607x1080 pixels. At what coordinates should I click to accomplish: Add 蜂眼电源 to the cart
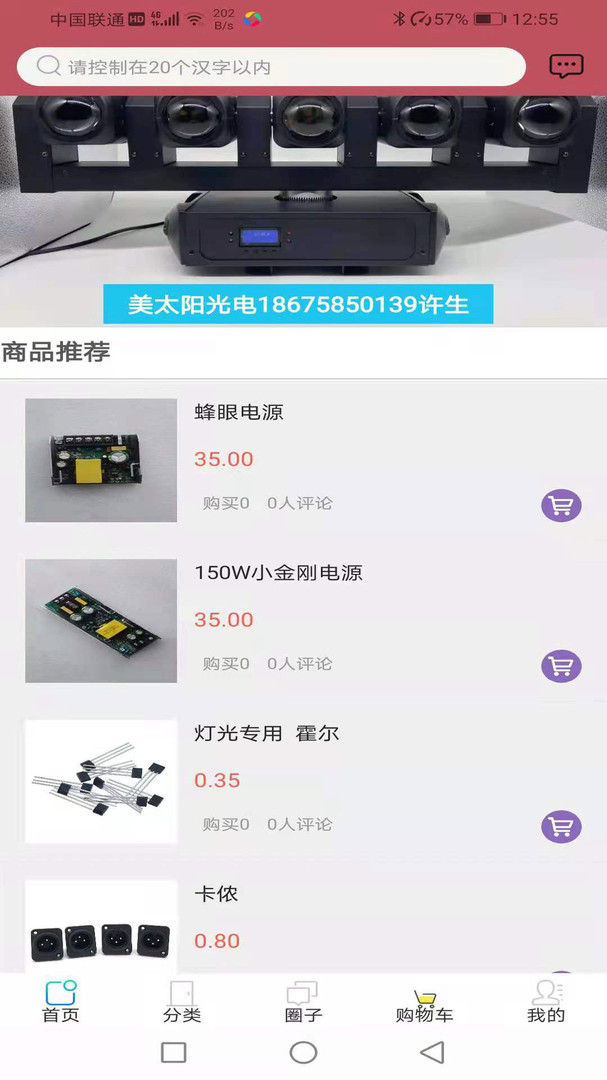click(x=561, y=506)
